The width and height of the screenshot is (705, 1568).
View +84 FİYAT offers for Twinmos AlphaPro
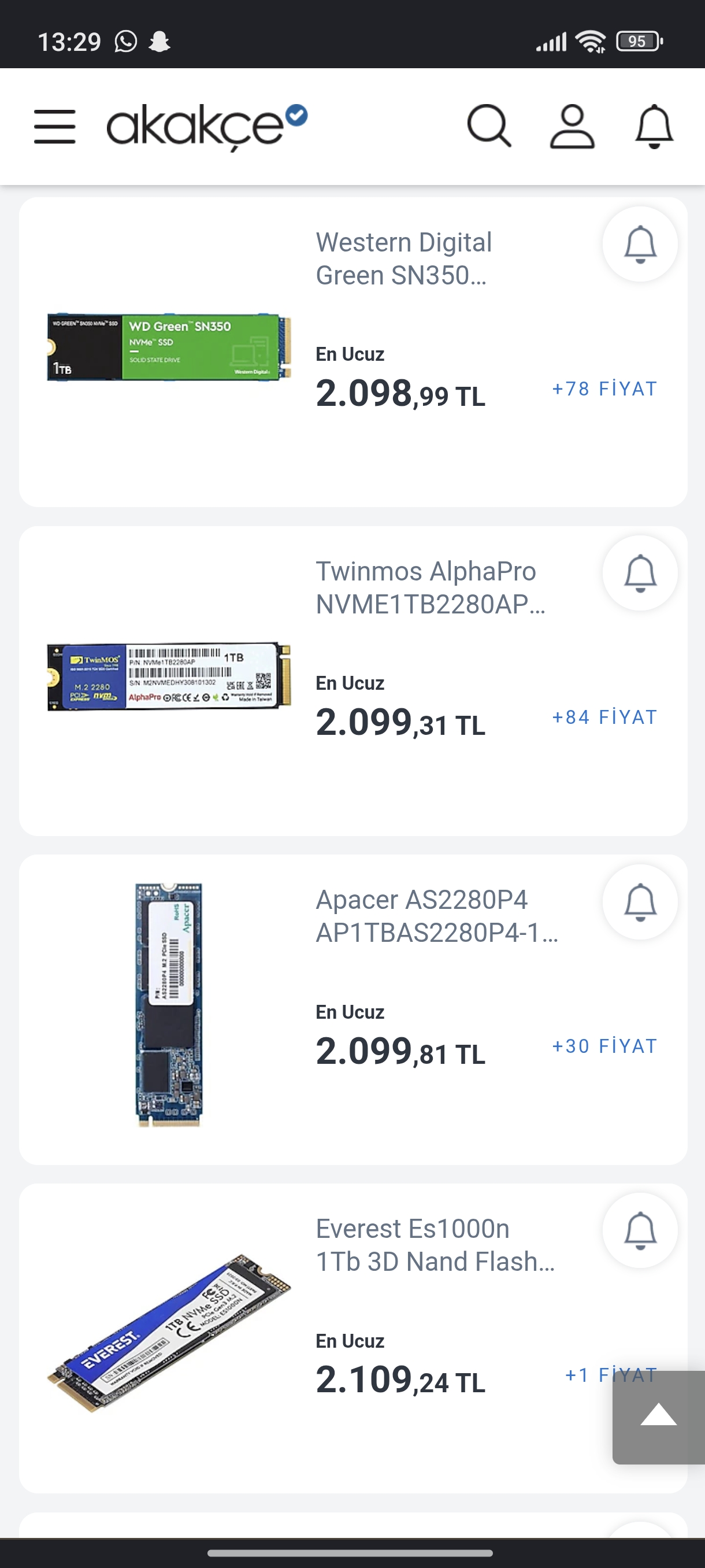[604, 718]
